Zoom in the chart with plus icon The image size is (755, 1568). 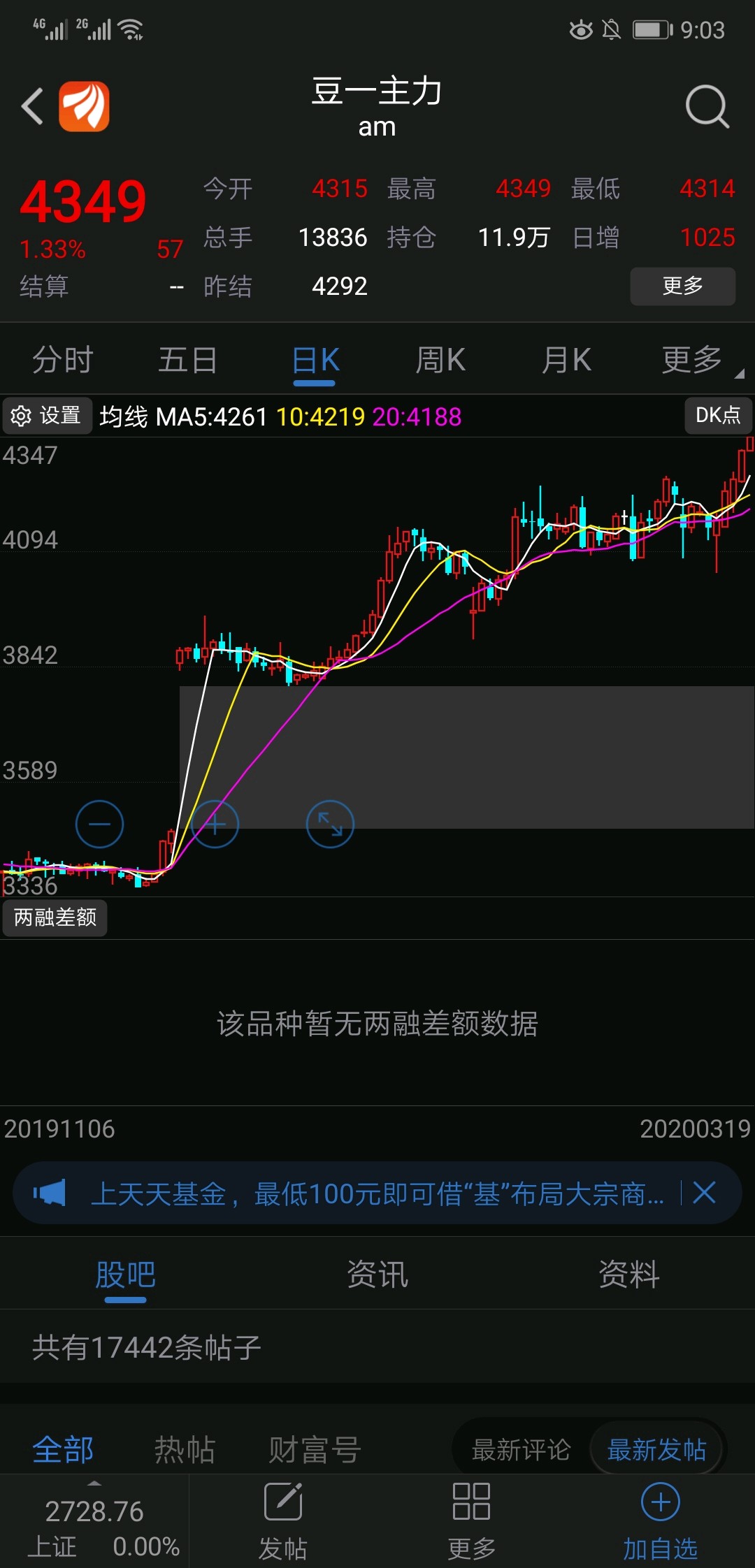click(215, 825)
